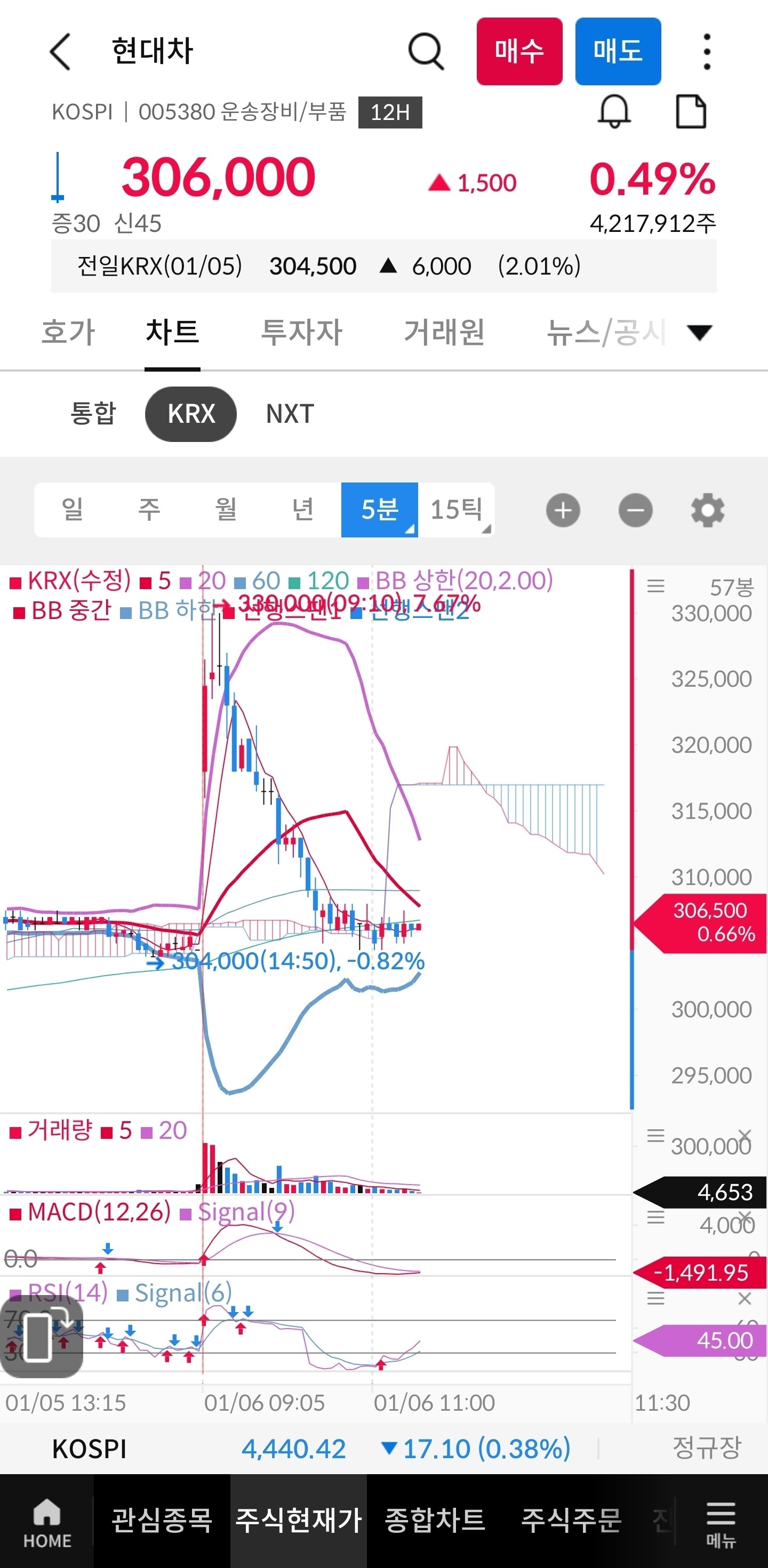
Task: Switch to the 거래원 tab
Action: tap(444, 332)
